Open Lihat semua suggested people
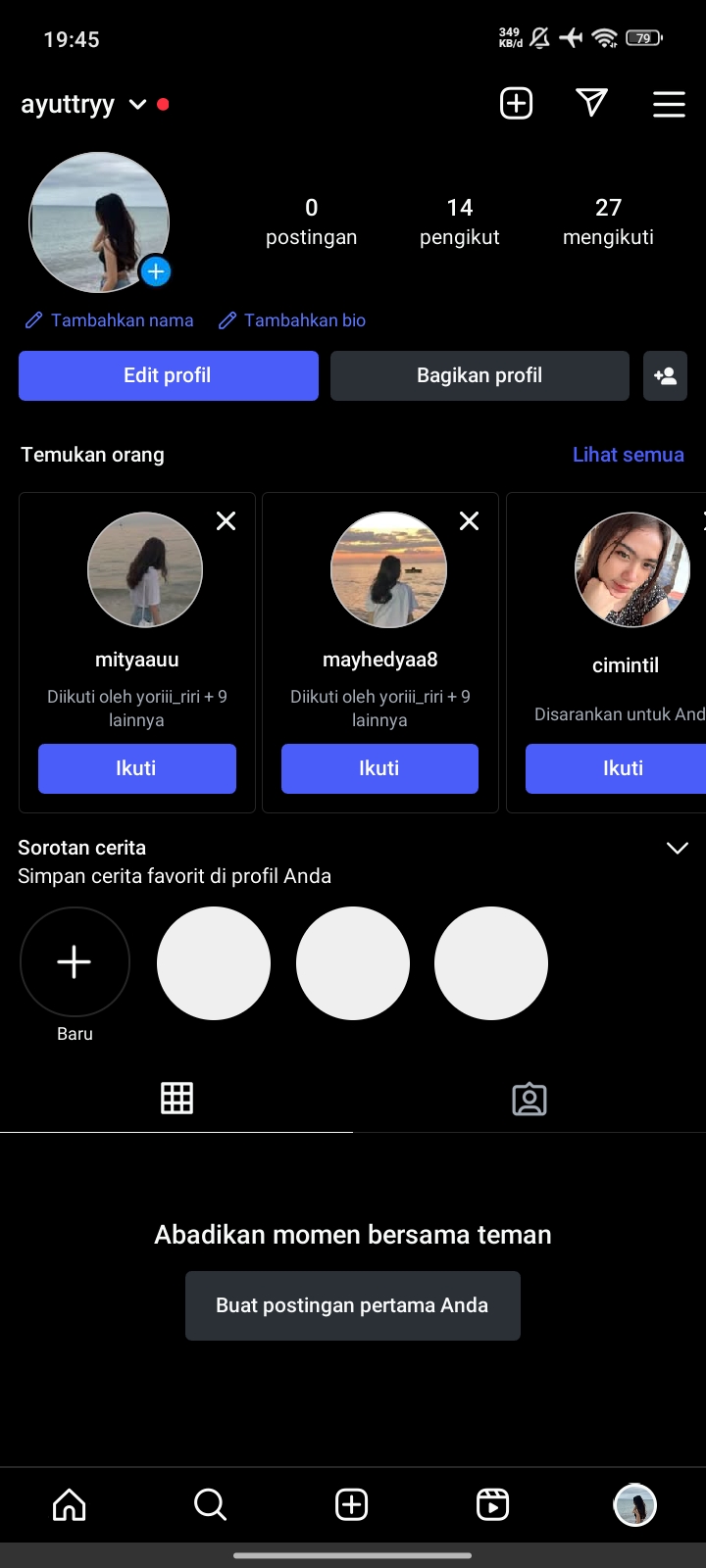The height and width of the screenshot is (1568, 706). [628, 455]
